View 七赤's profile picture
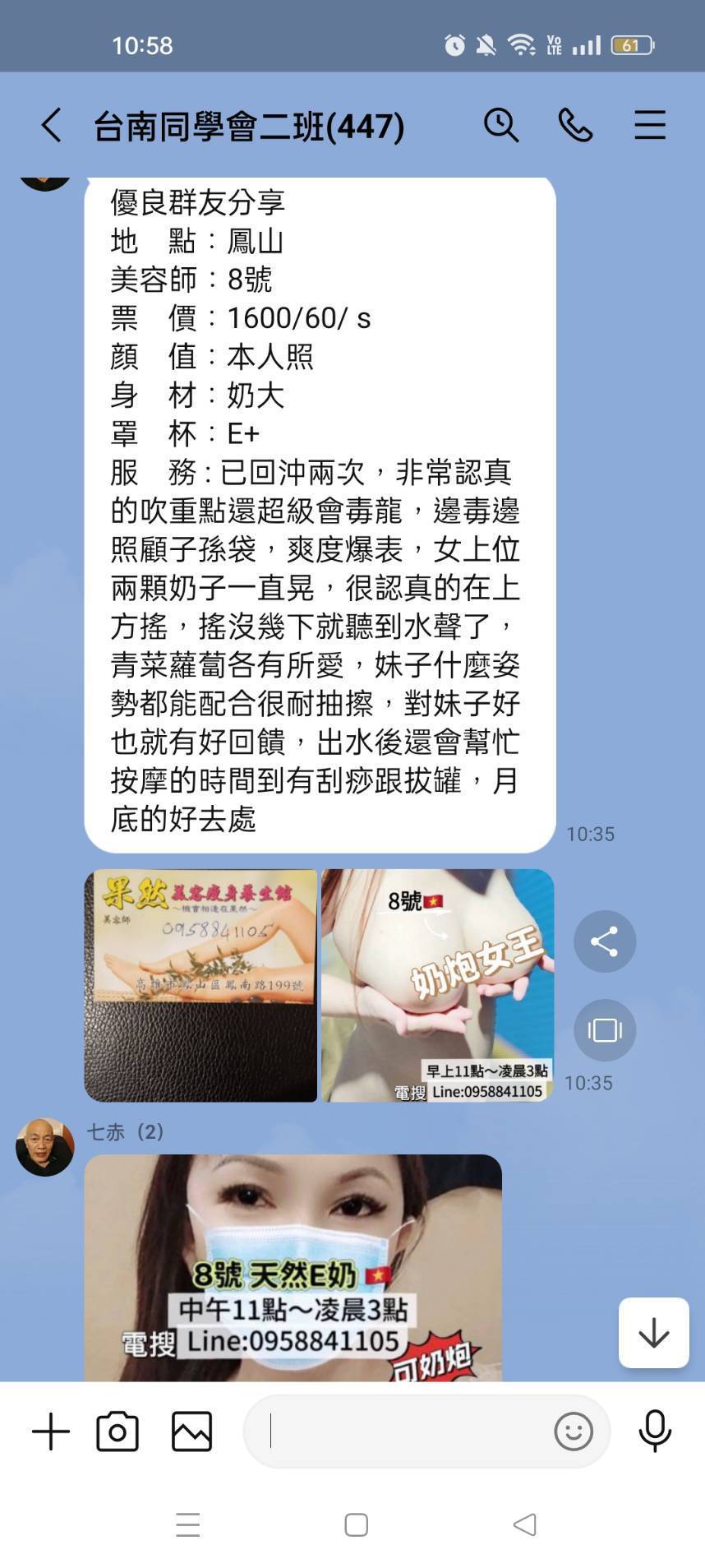705x1568 pixels. pyautogui.click(x=45, y=1146)
